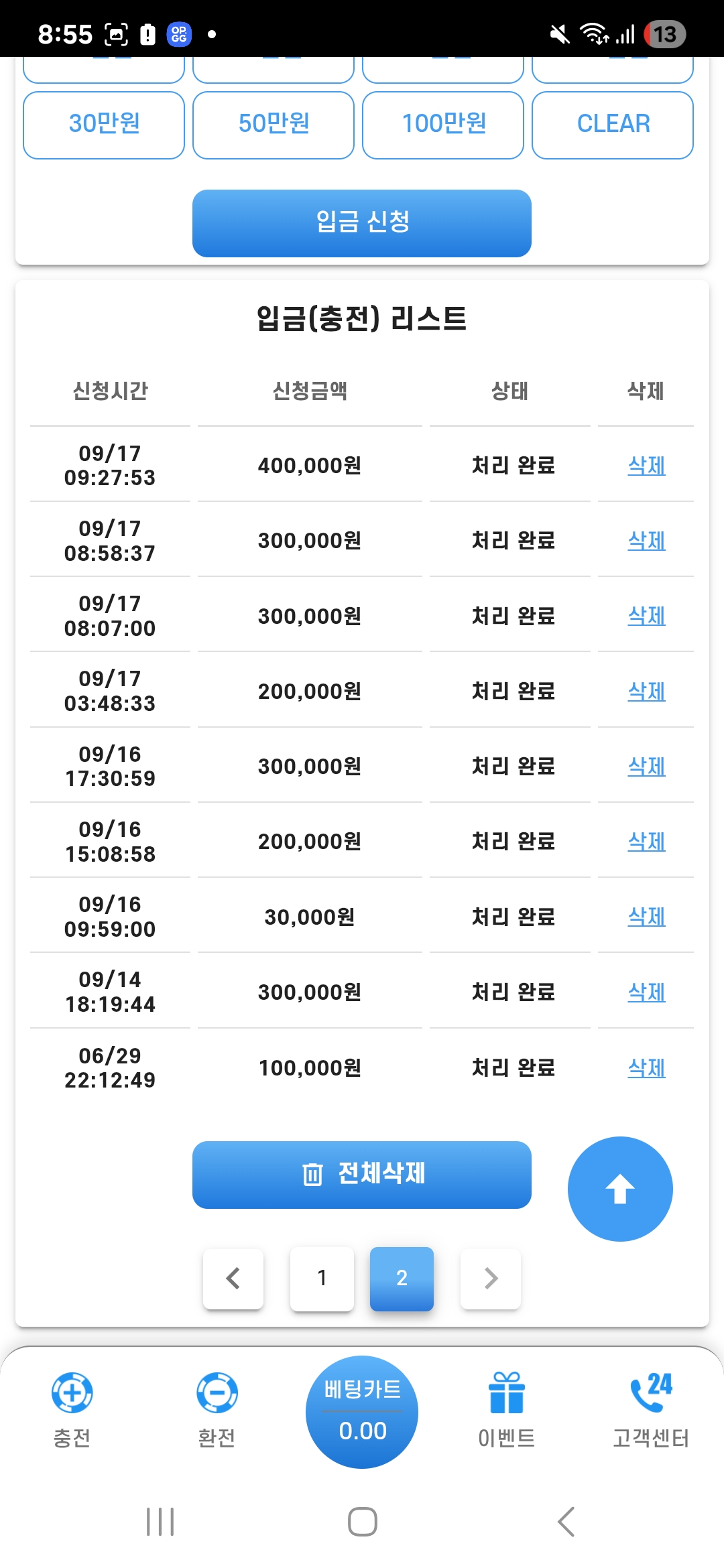Submit with the 입금 신청 button

pos(362,223)
